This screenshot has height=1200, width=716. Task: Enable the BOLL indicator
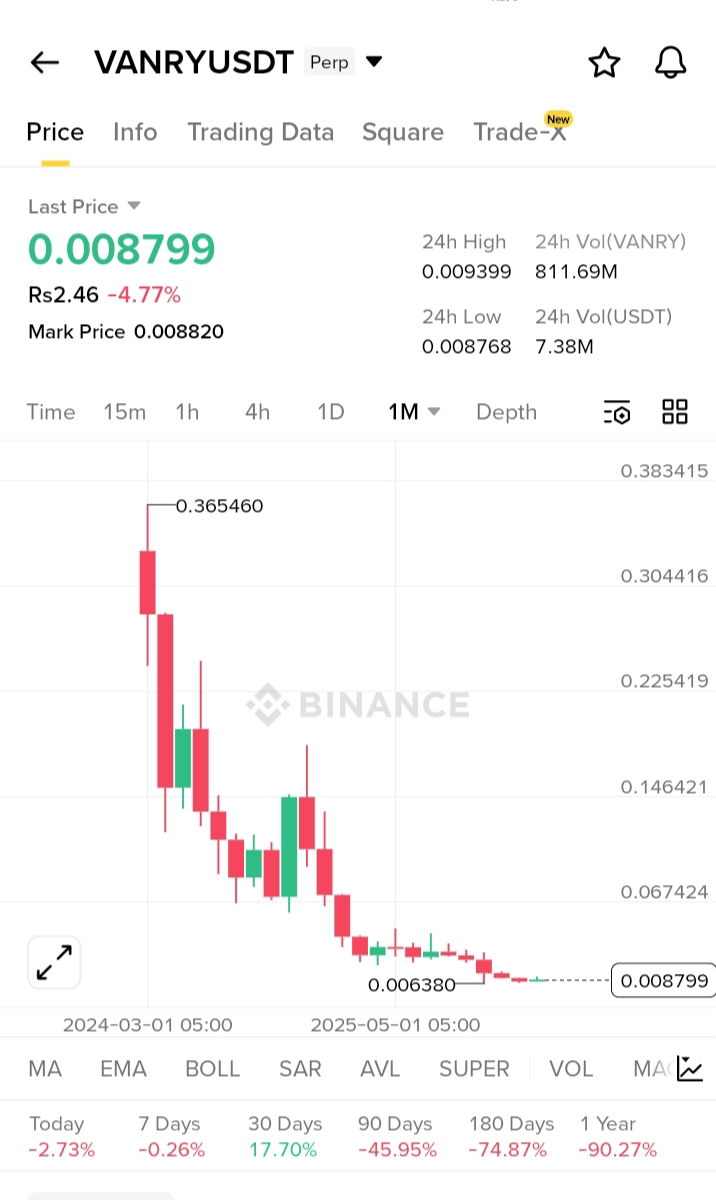[212, 1069]
